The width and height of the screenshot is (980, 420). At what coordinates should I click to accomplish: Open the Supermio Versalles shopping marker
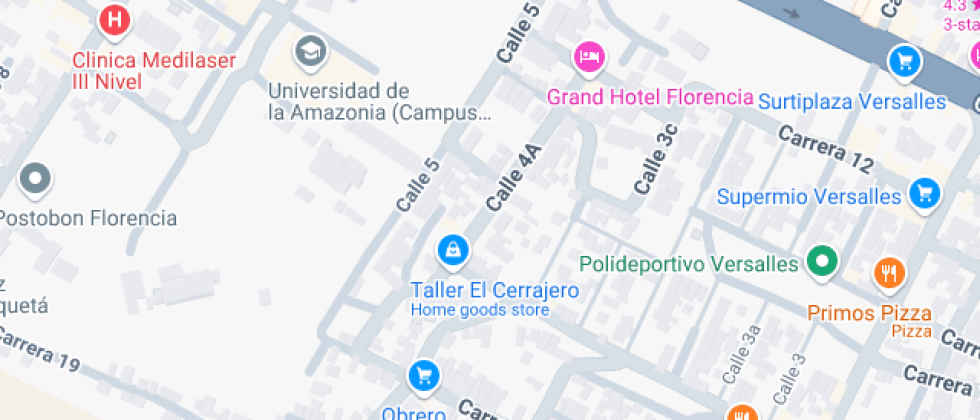tap(925, 192)
